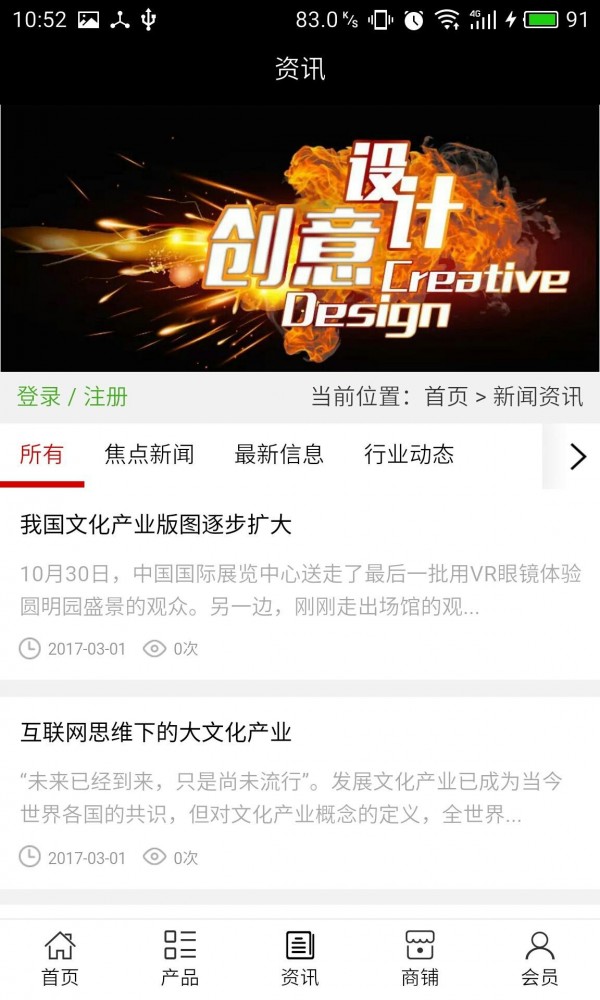This screenshot has width=600, height=1000.
Task: Switch to the 焦点新闻 tab
Action: (x=149, y=455)
